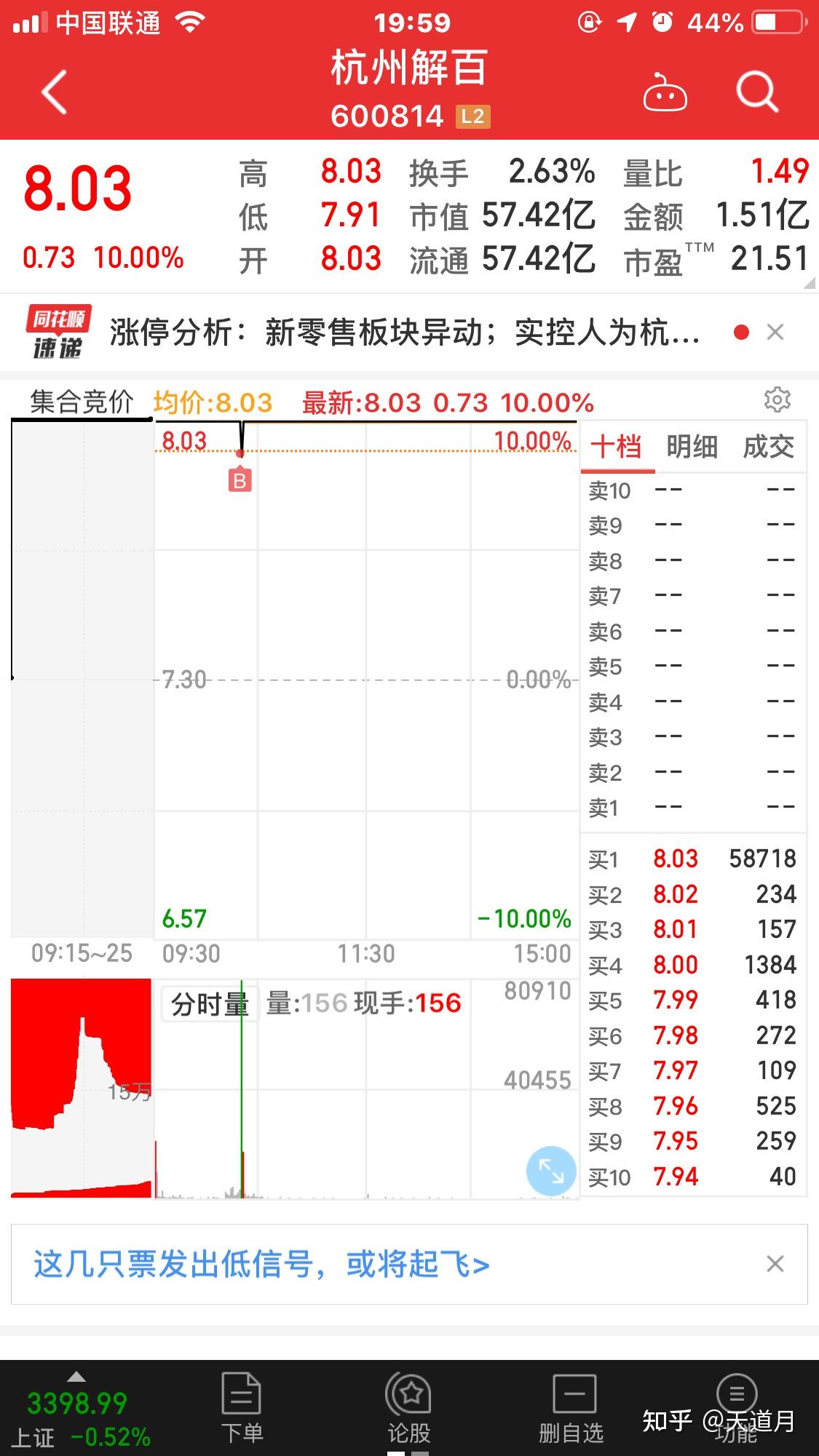Open the search icon at top right

(x=757, y=92)
